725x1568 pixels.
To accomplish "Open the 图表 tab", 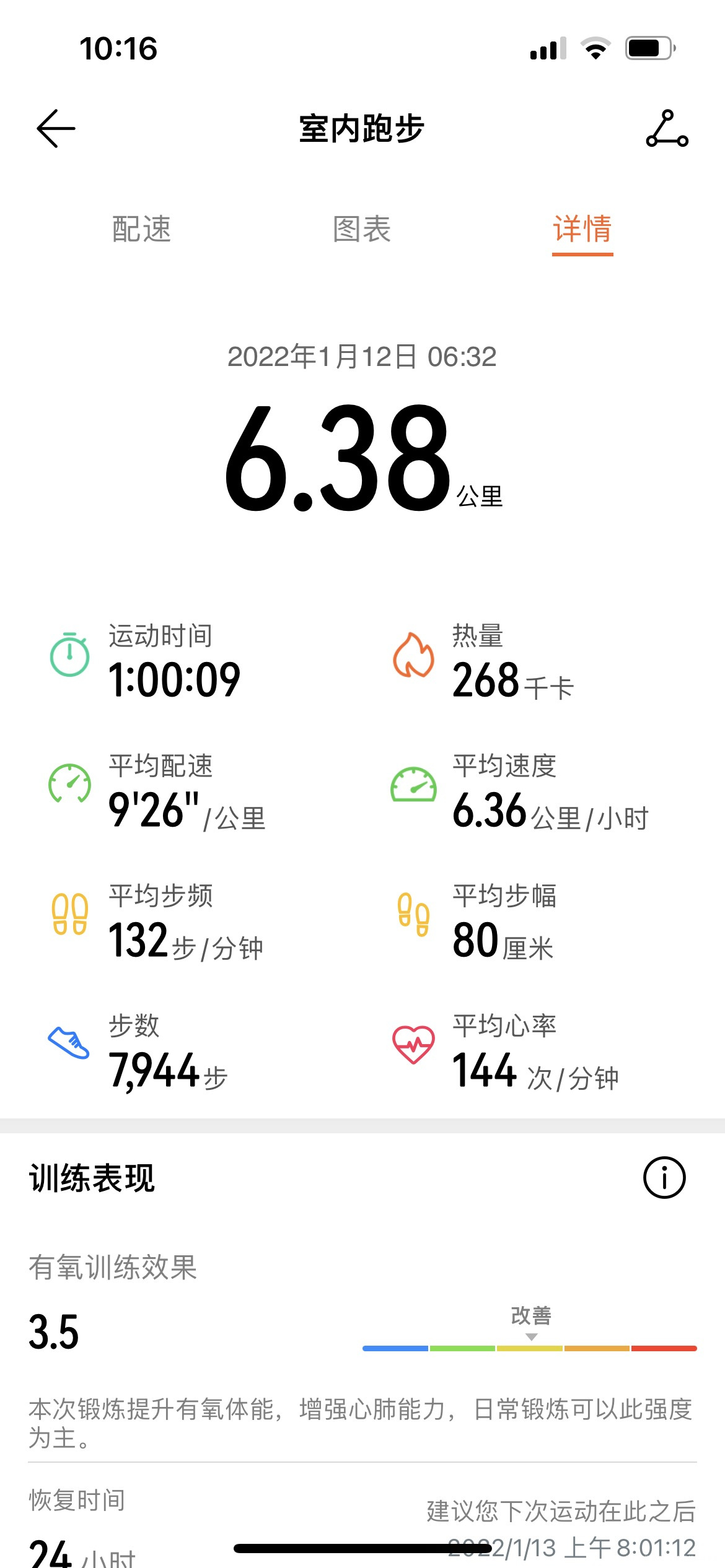I will point(361,230).
